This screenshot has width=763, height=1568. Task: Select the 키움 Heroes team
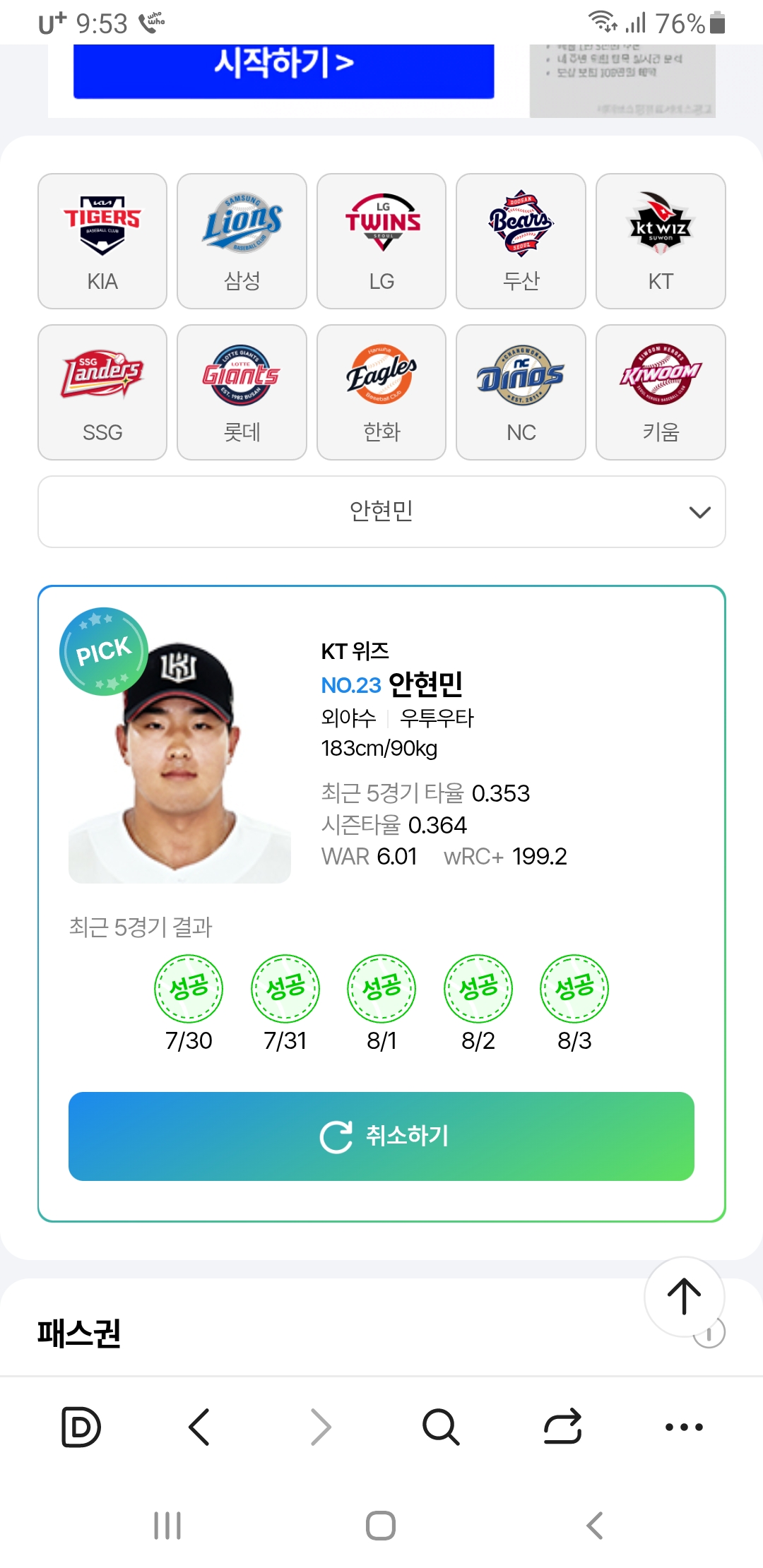tap(661, 392)
